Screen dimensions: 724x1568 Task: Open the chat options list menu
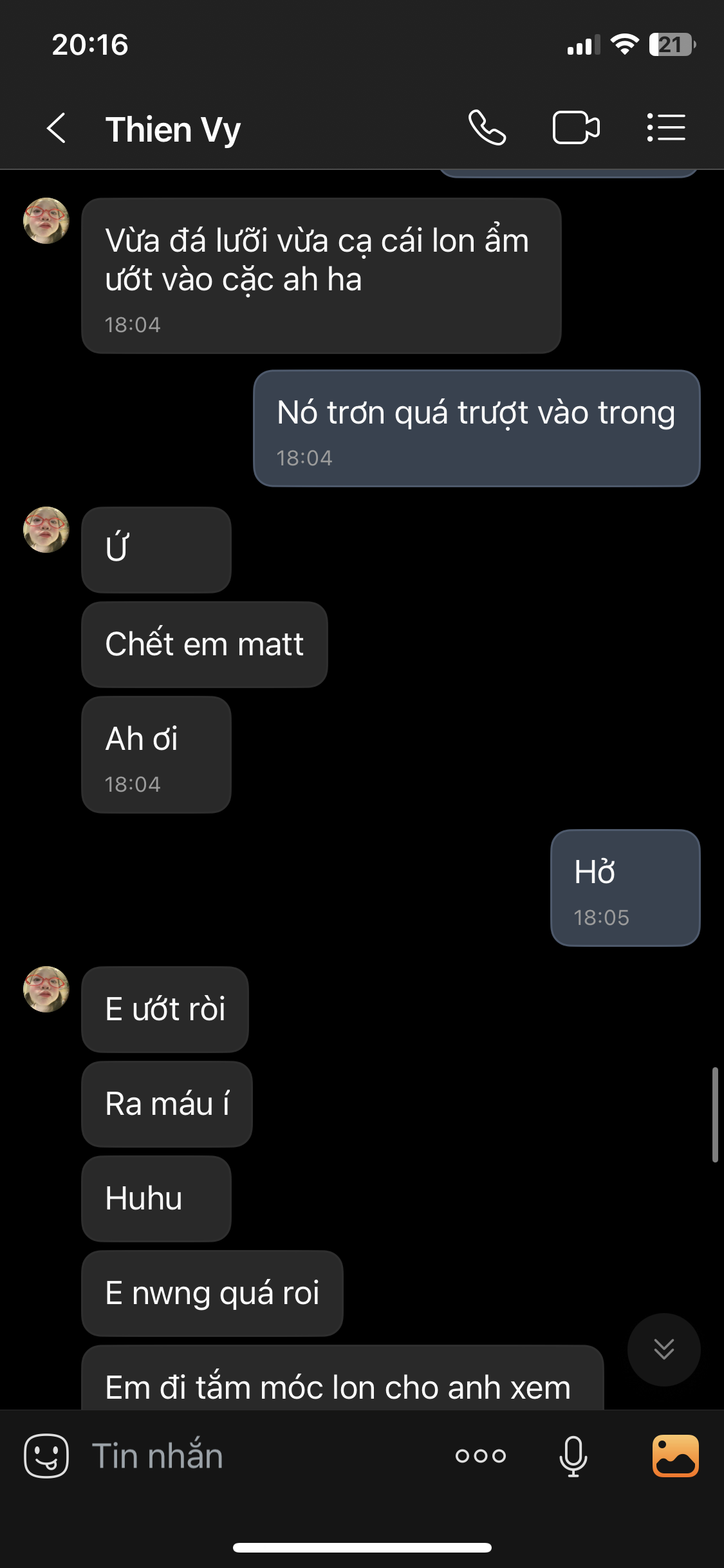(x=666, y=128)
